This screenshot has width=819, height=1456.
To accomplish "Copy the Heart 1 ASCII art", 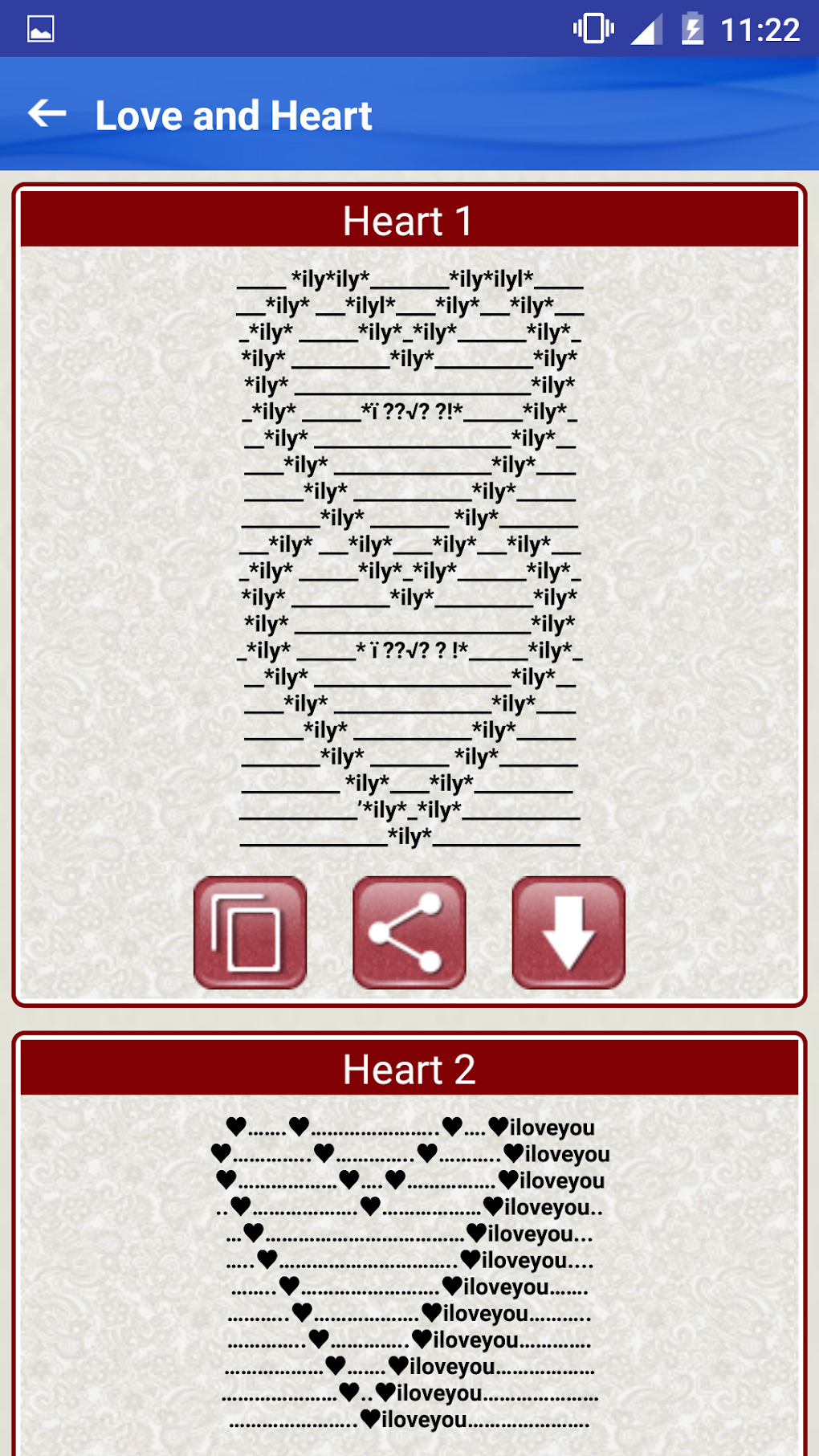I will coord(251,930).
